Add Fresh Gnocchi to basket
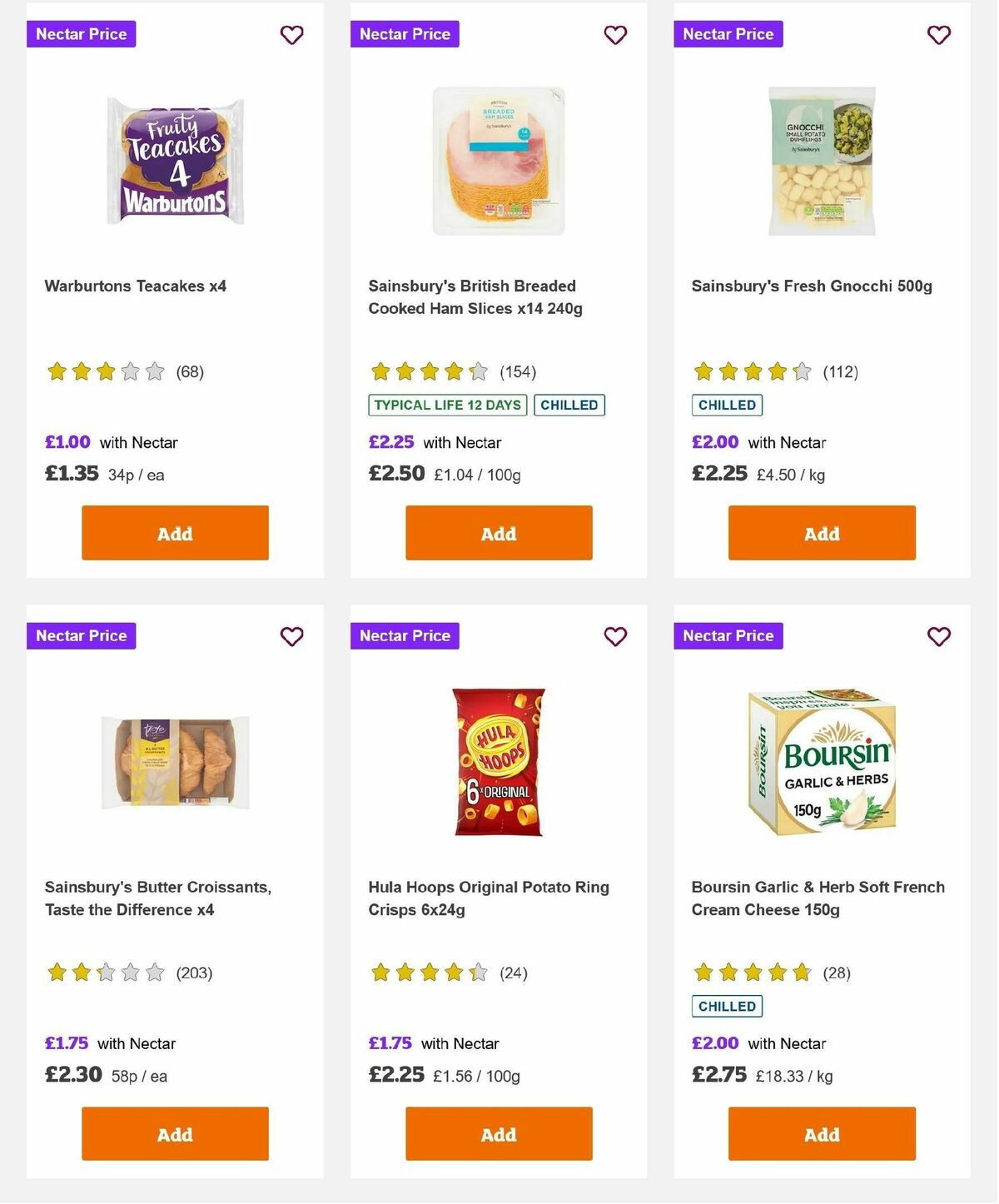The width and height of the screenshot is (999, 1204). [x=821, y=533]
